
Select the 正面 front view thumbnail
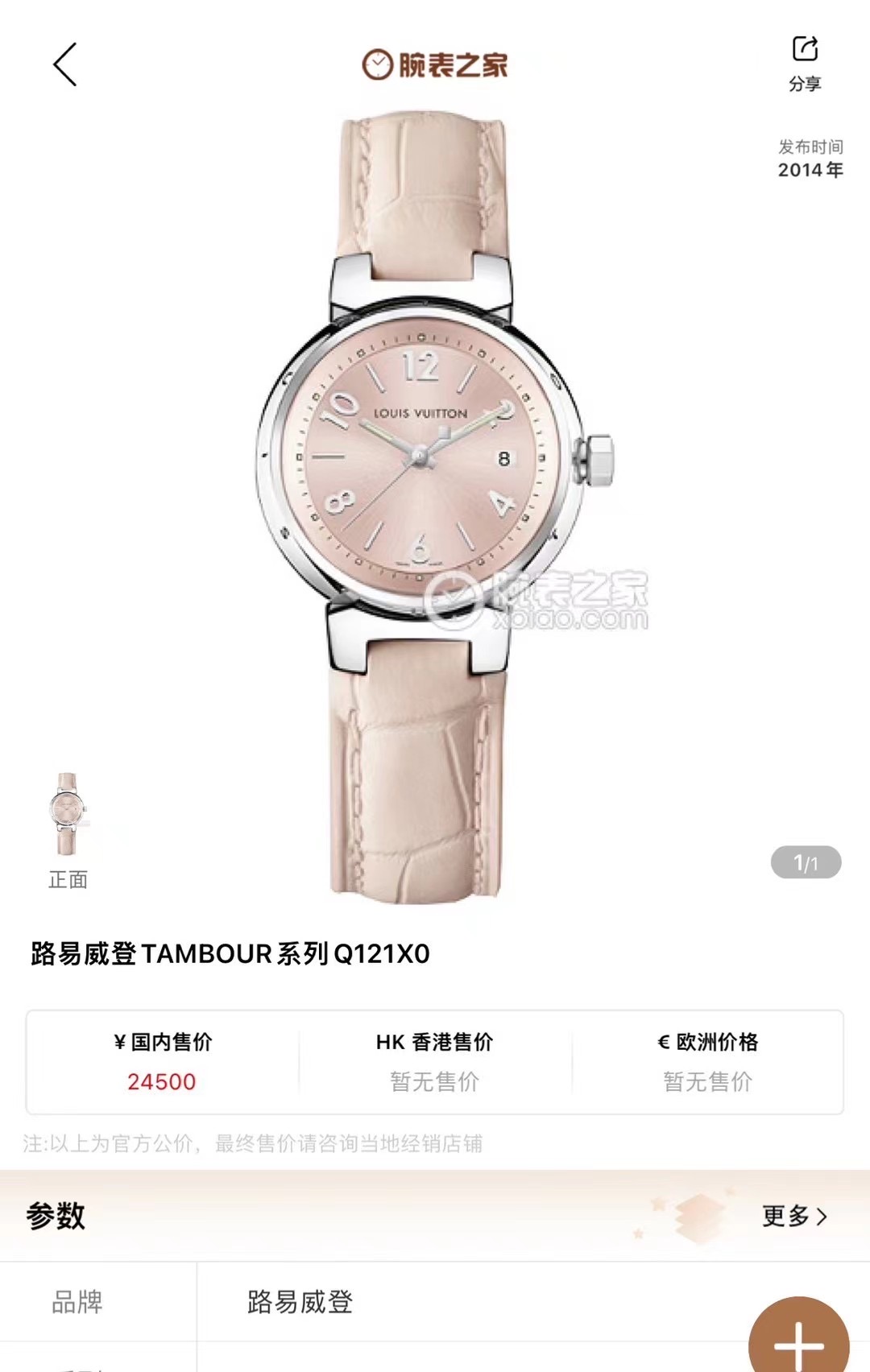pyautogui.click(x=68, y=814)
